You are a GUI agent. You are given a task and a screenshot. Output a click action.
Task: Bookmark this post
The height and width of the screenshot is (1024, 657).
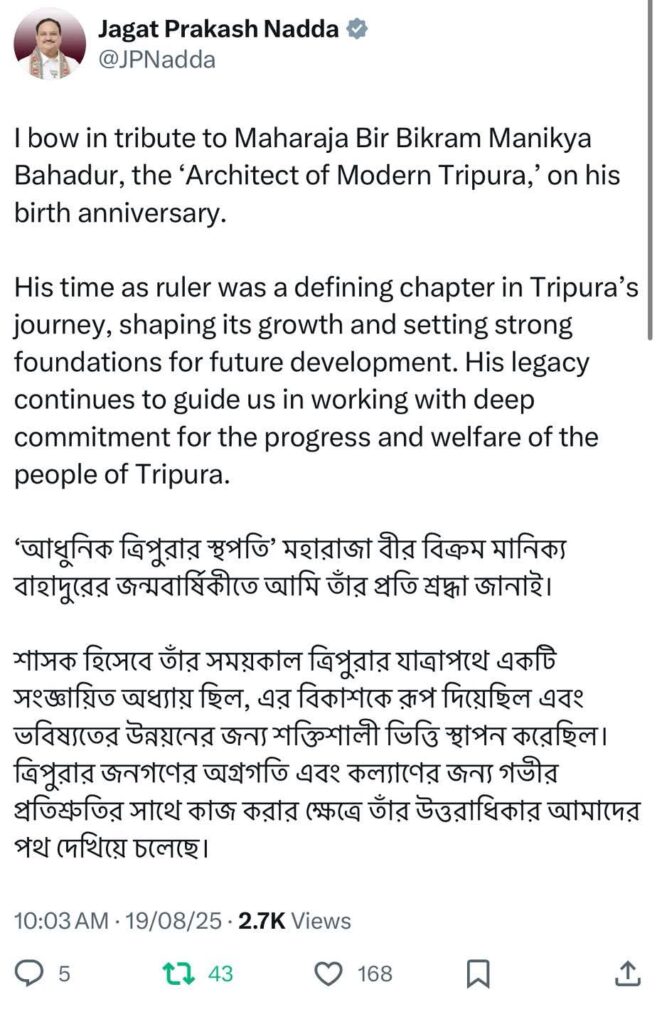tap(479, 972)
